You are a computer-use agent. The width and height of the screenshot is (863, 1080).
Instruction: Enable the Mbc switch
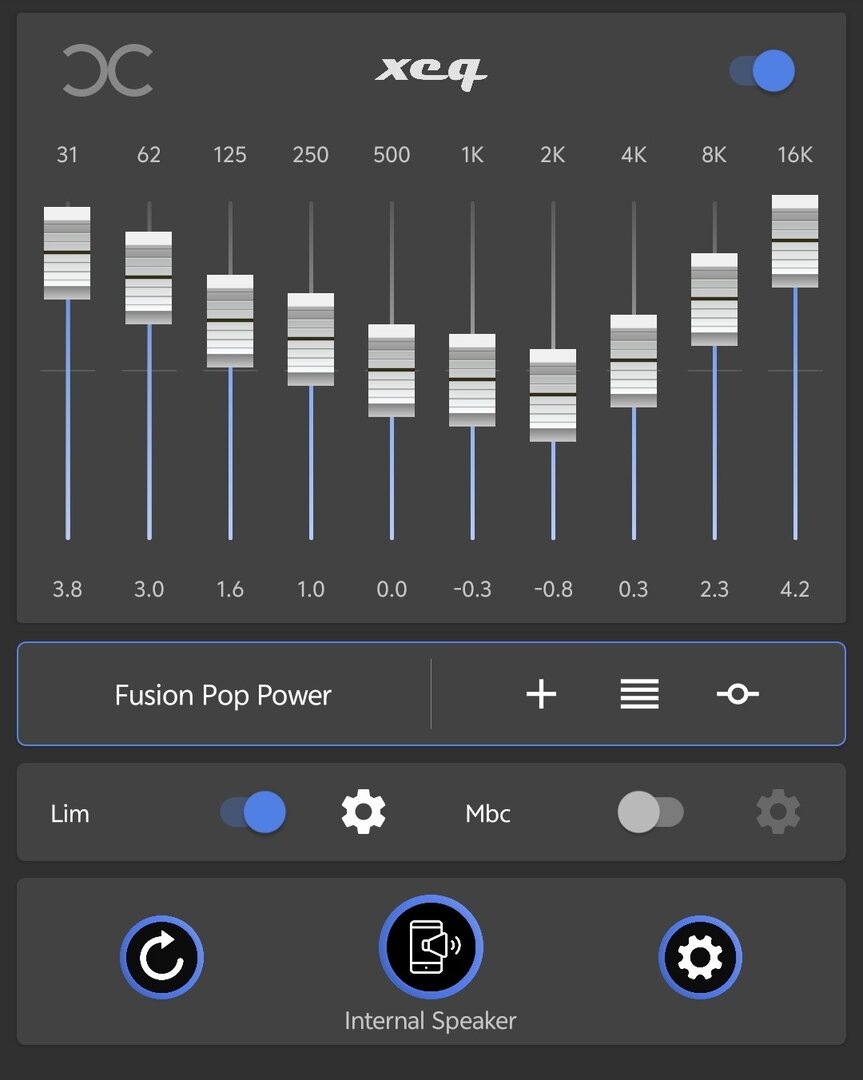click(650, 812)
